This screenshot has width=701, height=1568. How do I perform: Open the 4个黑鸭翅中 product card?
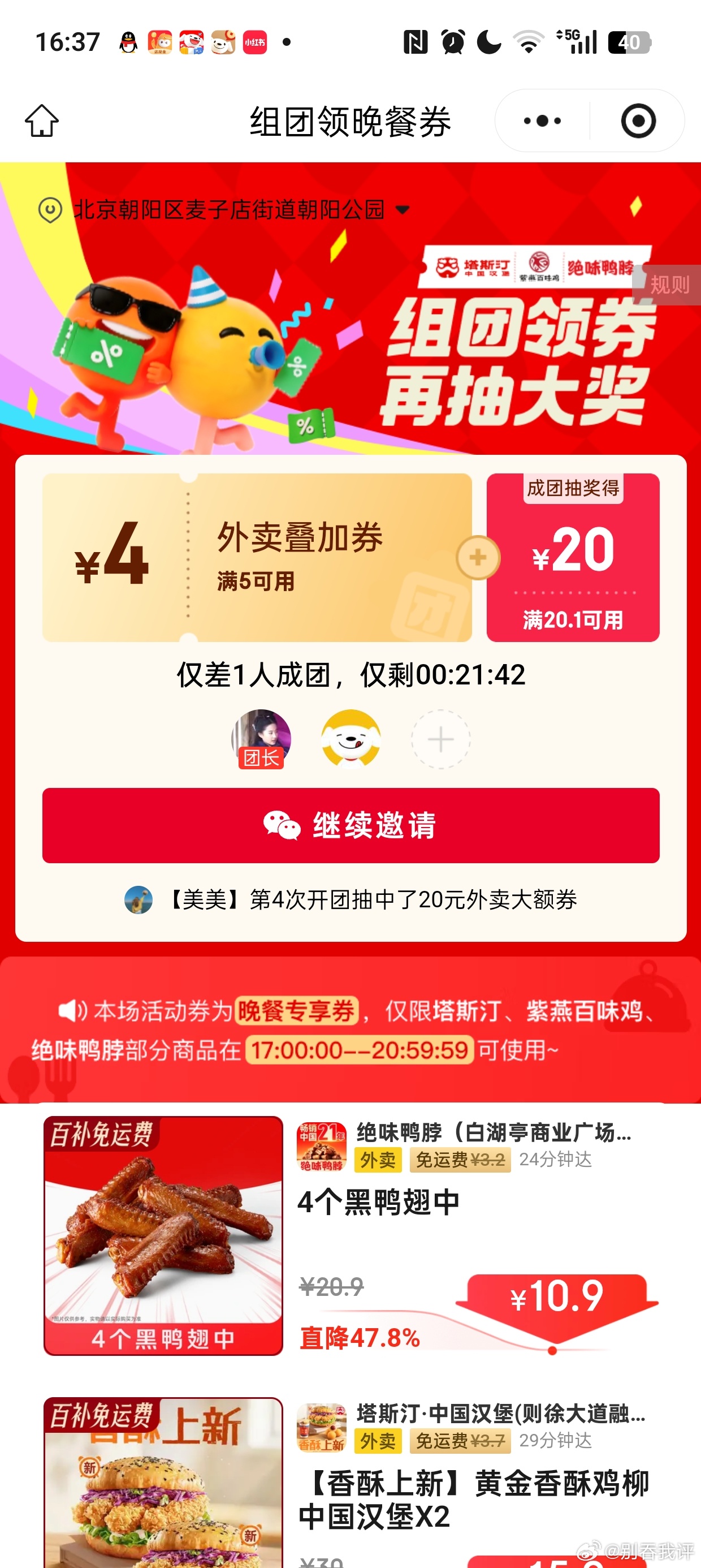click(x=163, y=1234)
